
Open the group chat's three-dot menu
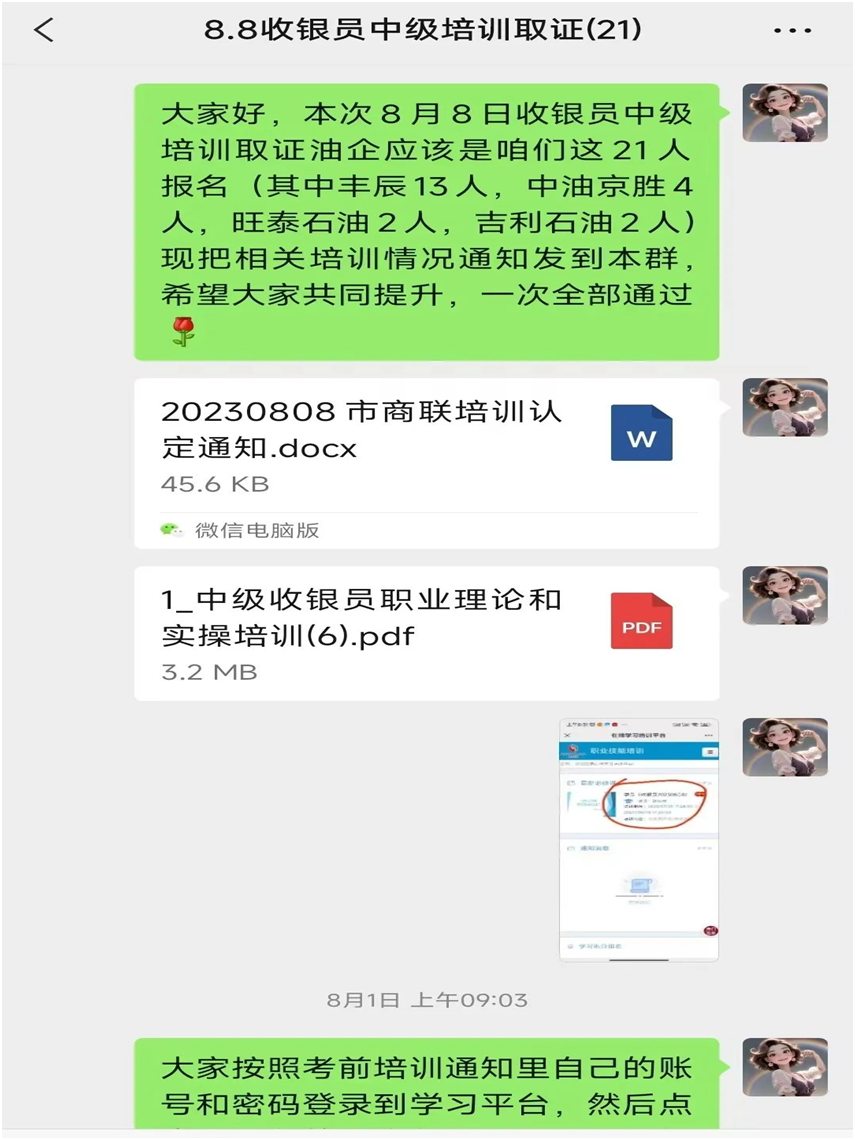pyautogui.click(x=792, y=31)
